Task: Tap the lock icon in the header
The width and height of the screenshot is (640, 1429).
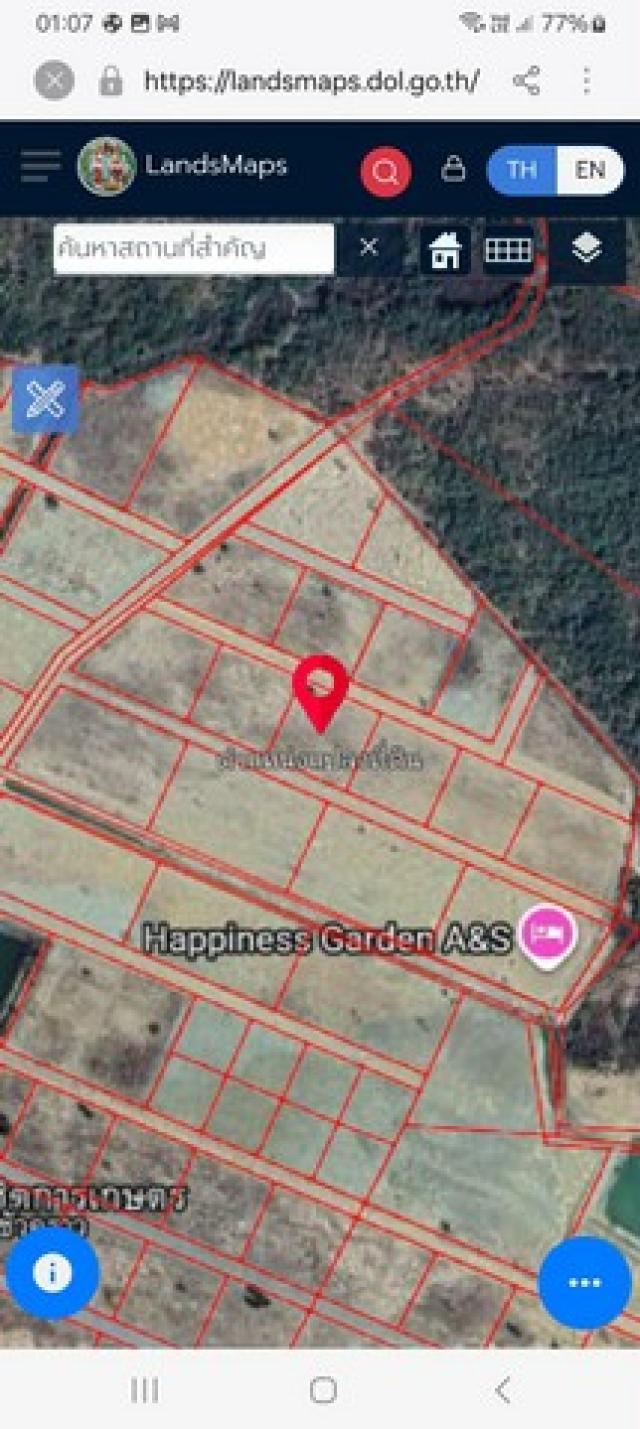Action: pos(453,169)
